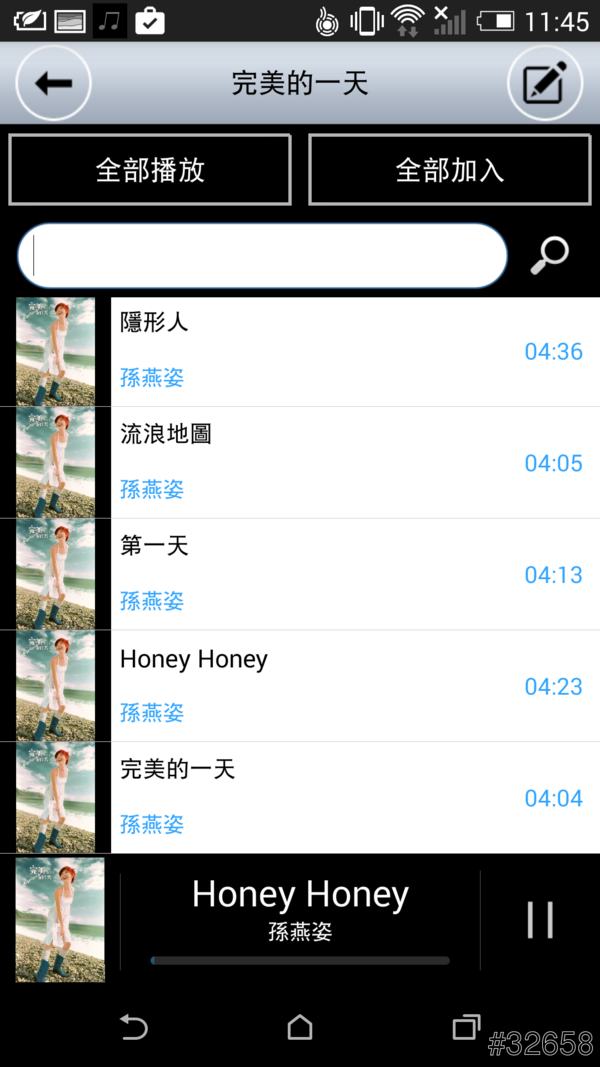Open the edit playlist icon
Image resolution: width=600 pixels, height=1067 pixels.
[545, 83]
